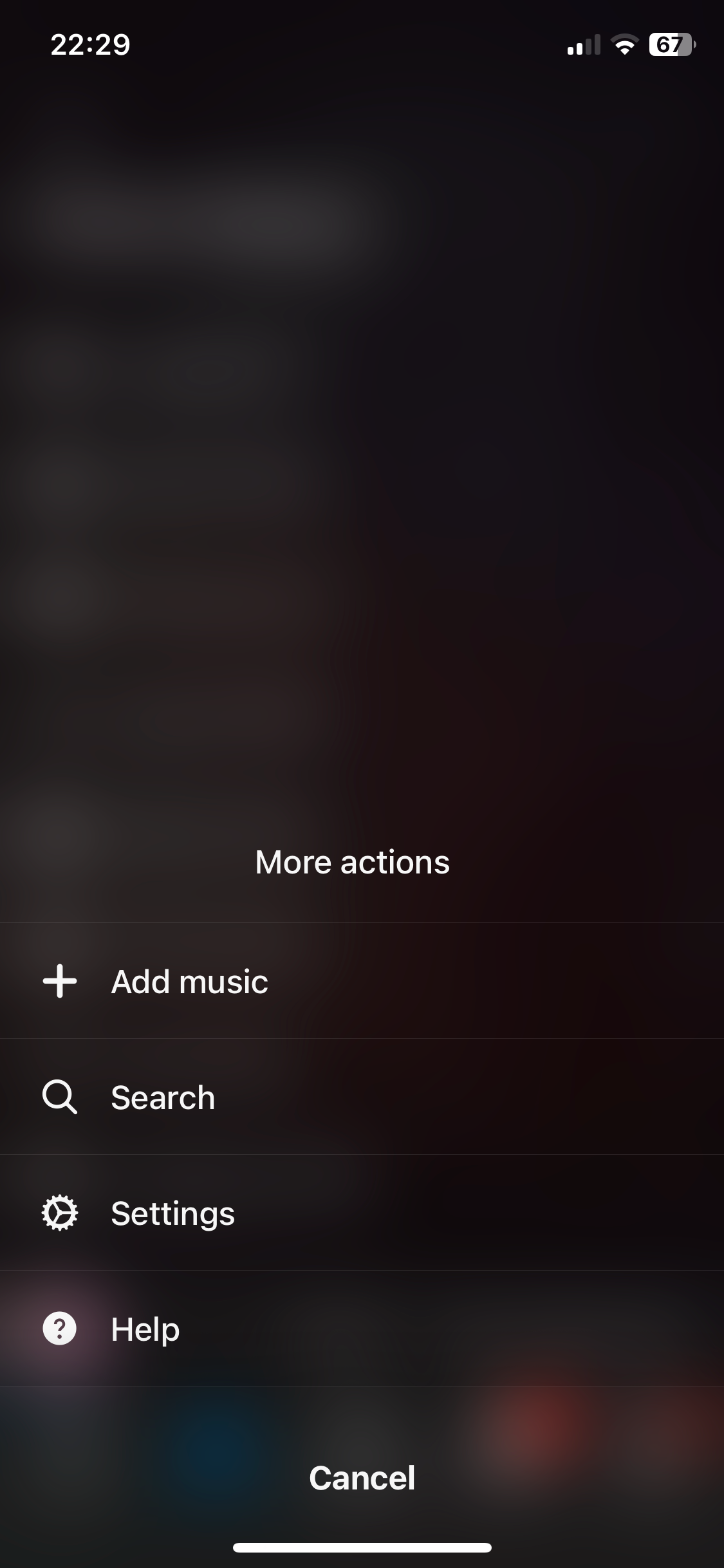Select the magnifying glass Search icon

coord(59,1097)
